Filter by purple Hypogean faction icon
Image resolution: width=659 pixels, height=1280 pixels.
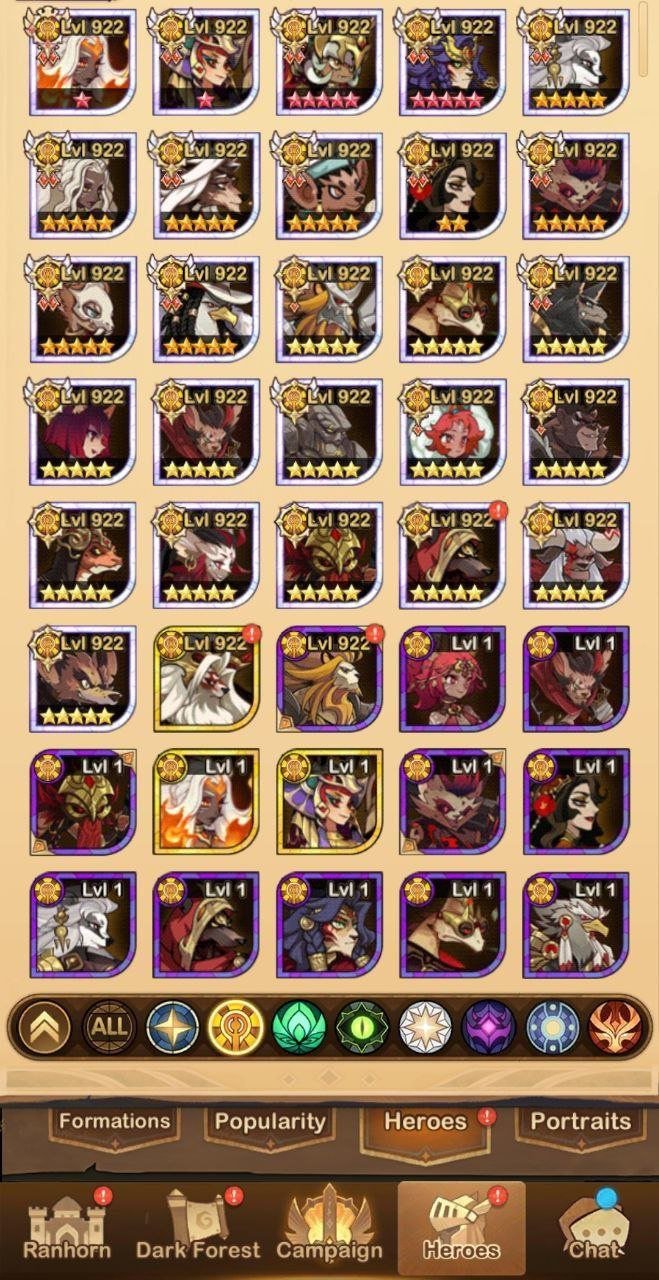click(489, 1026)
